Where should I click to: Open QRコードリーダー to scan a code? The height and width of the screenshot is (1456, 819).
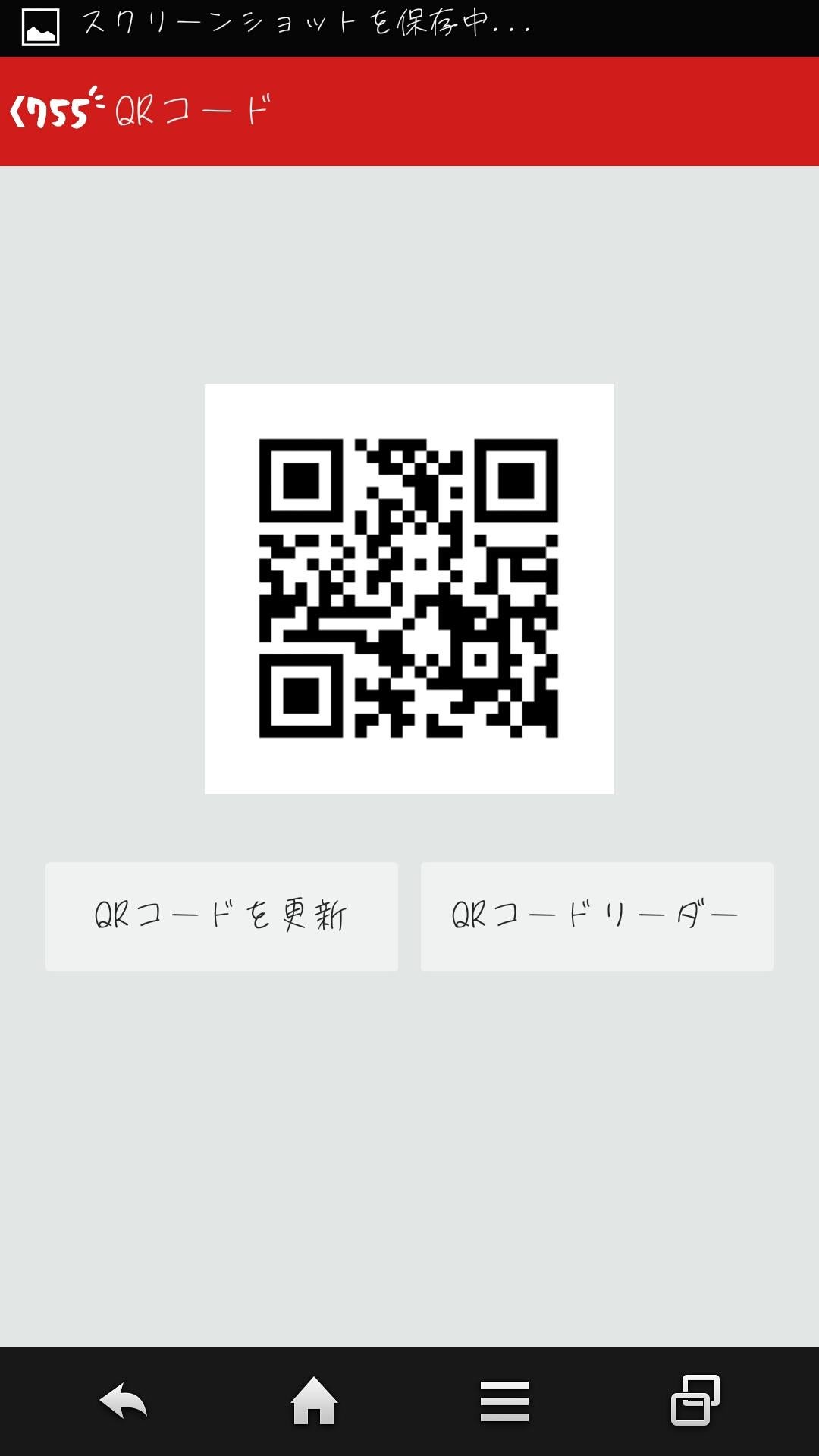pyautogui.click(x=596, y=915)
